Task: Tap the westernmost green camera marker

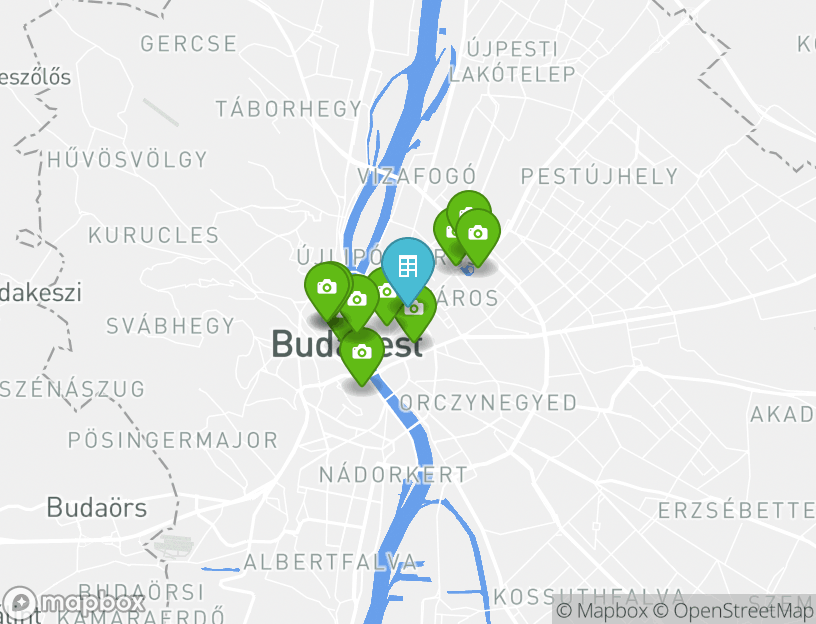Action: coord(325,287)
